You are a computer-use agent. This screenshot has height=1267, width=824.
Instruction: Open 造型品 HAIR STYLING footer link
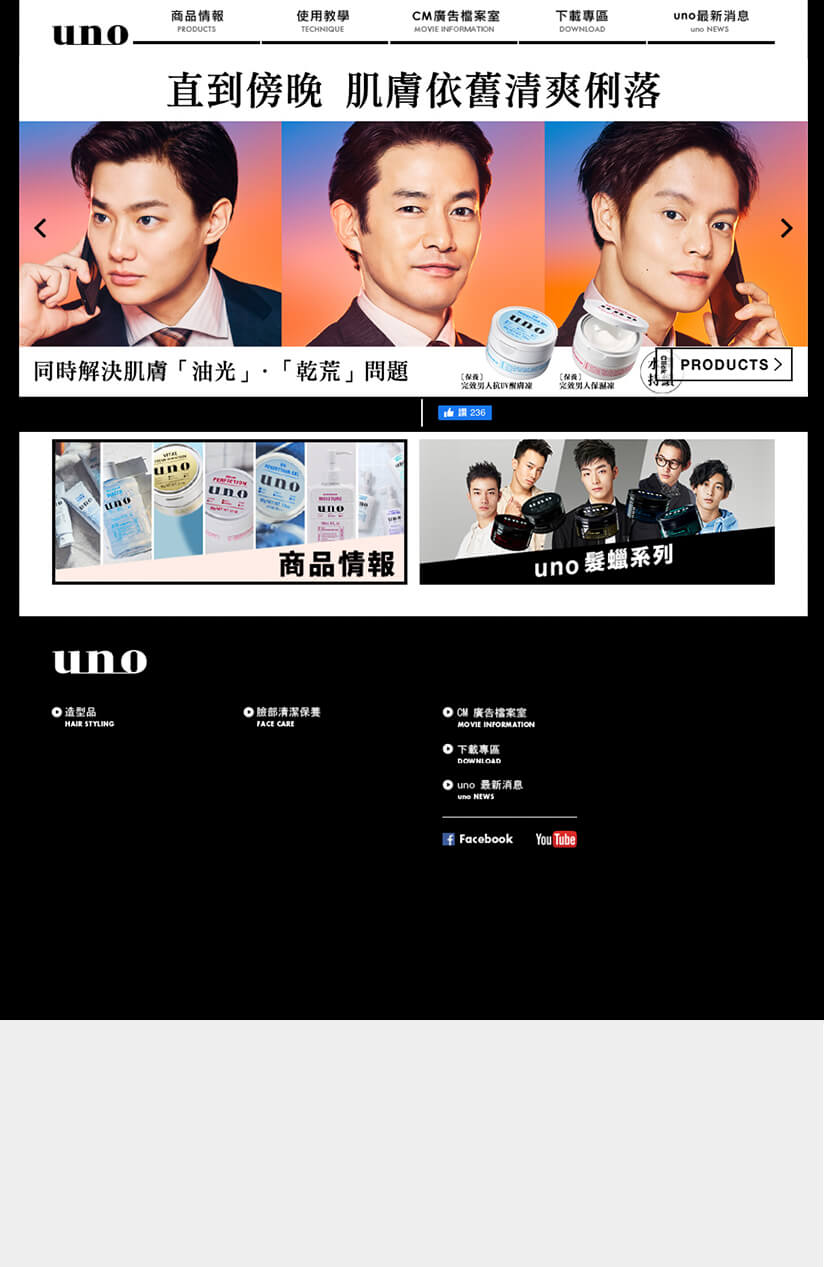pyautogui.click(x=84, y=716)
